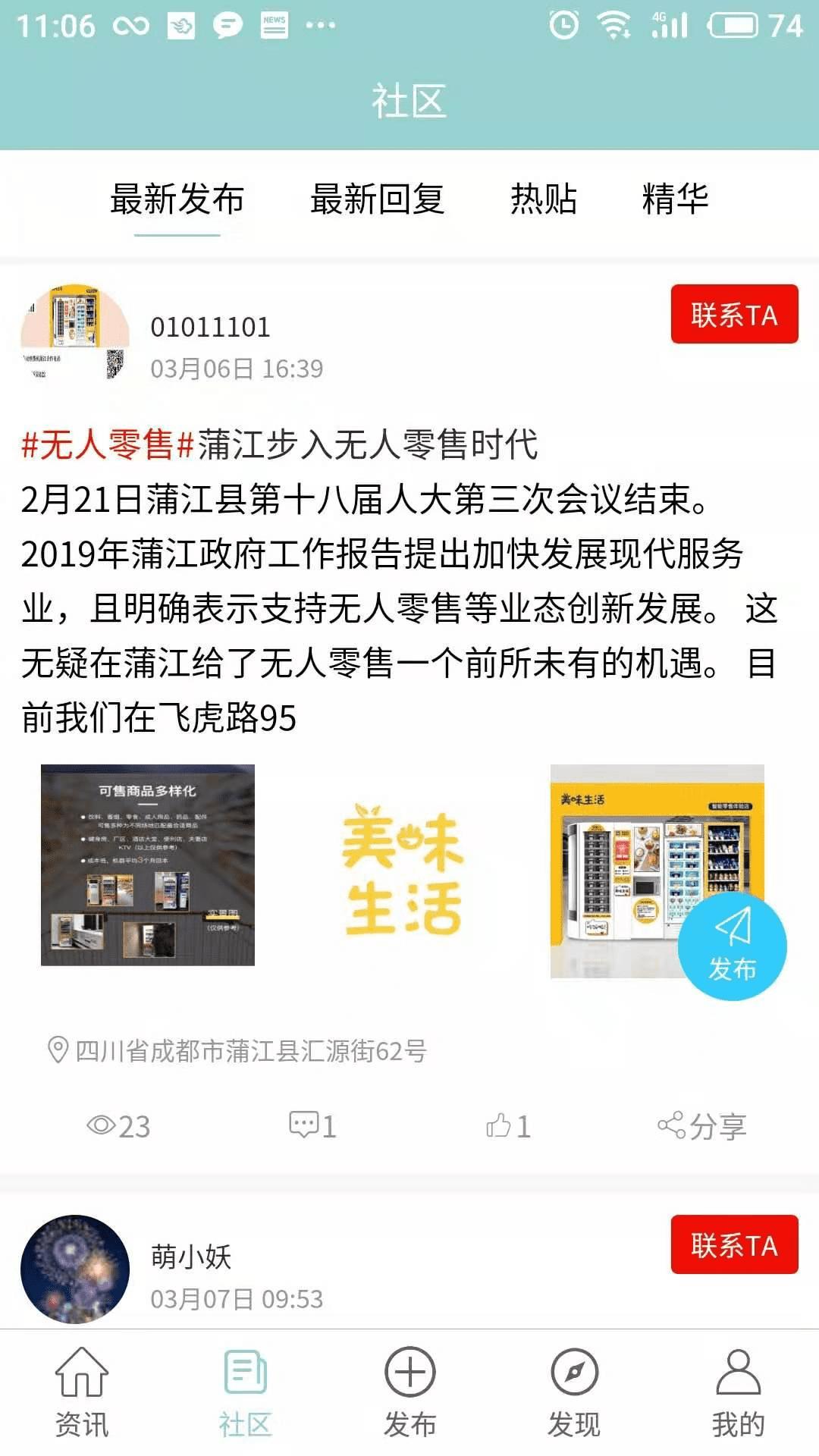Open the 精华 tab

click(675, 199)
